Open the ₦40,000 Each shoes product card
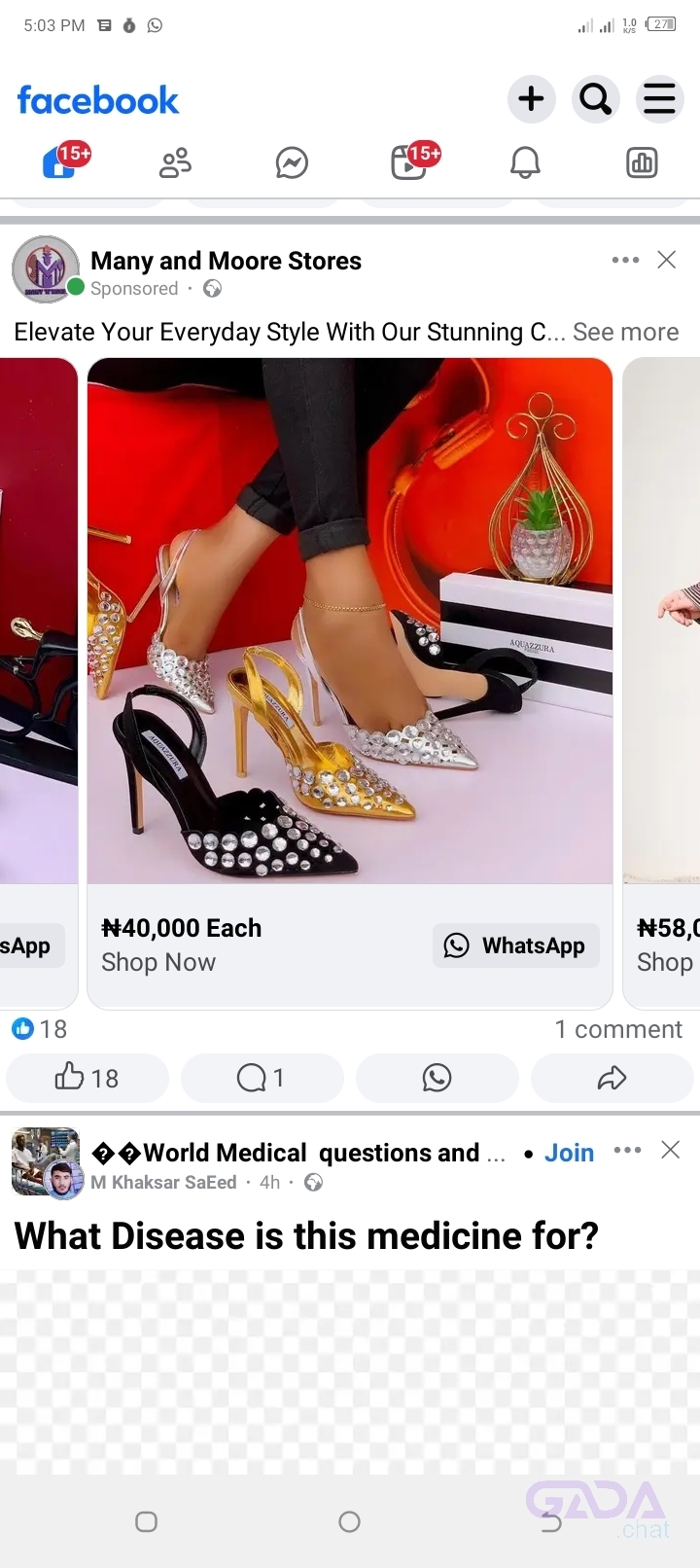 point(350,623)
